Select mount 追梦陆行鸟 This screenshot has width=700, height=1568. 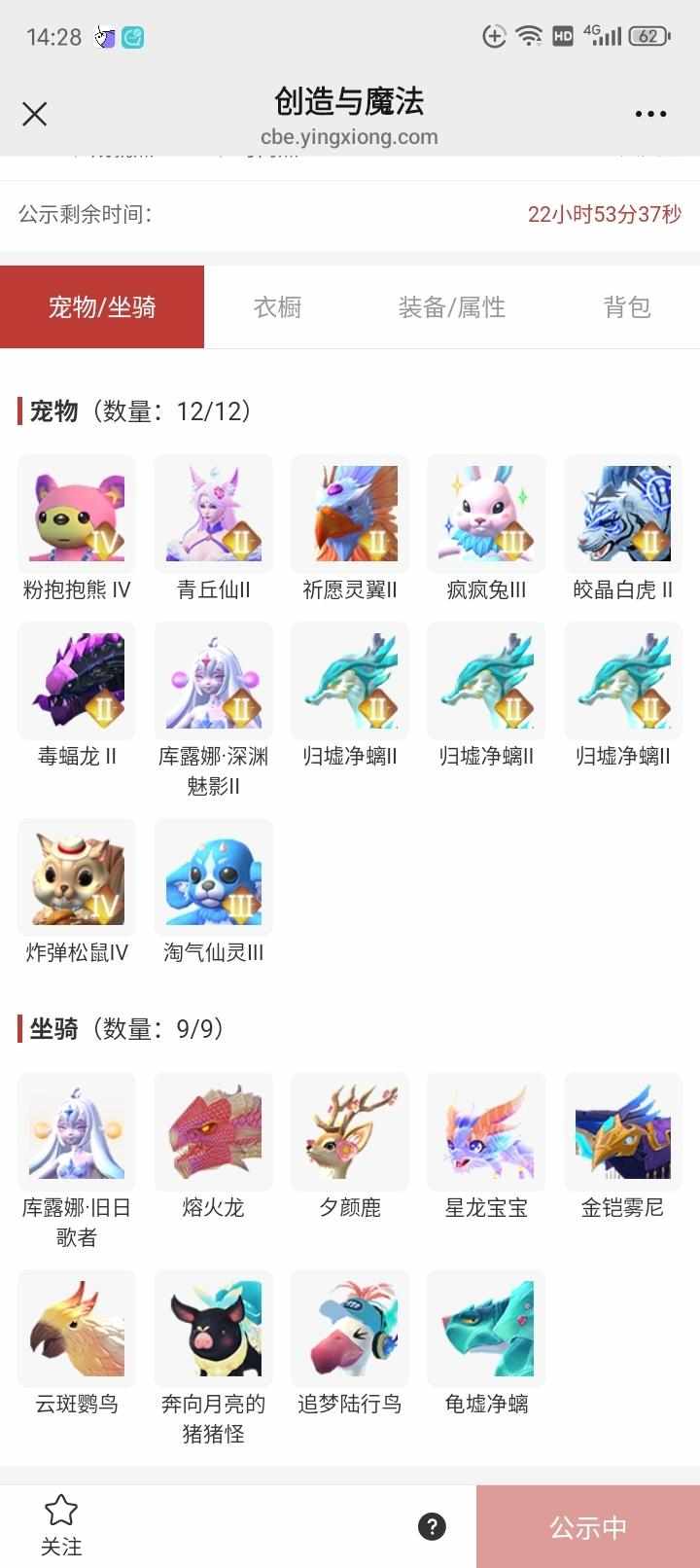(x=350, y=1329)
